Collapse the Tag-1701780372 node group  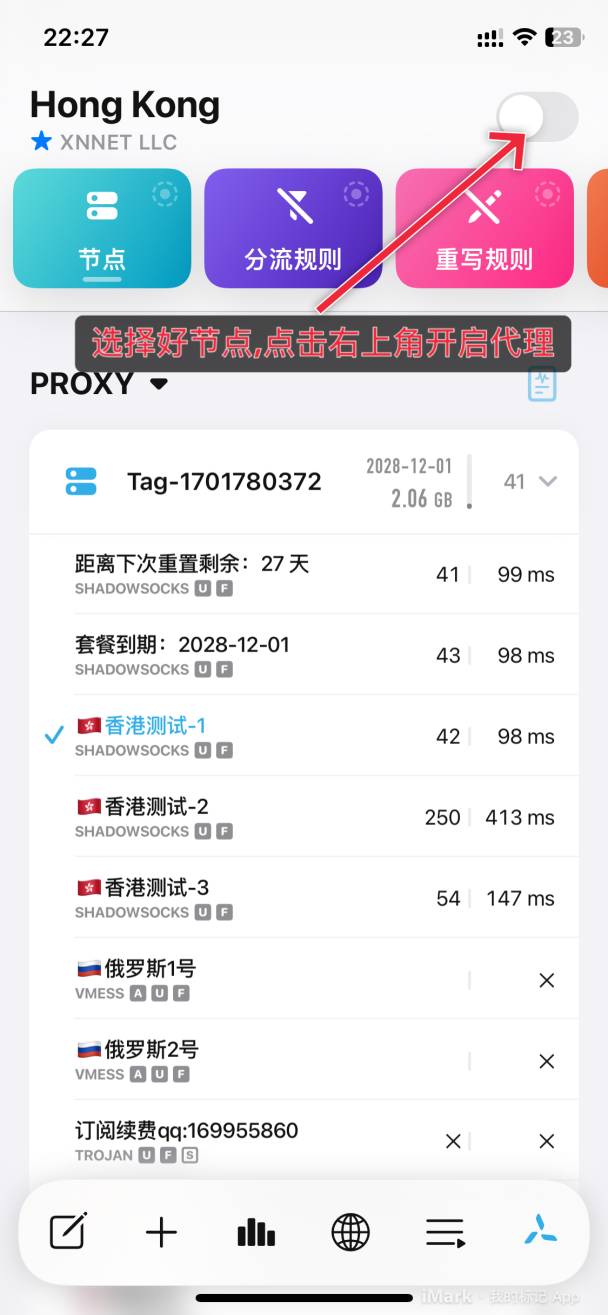coord(547,481)
